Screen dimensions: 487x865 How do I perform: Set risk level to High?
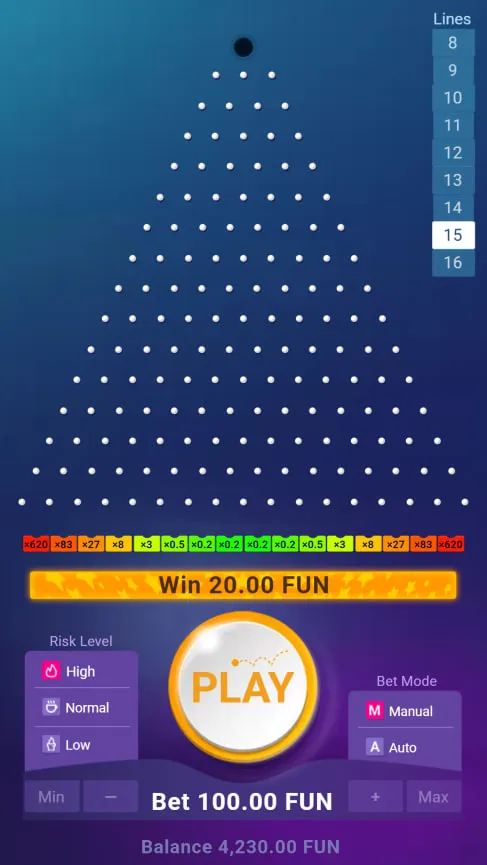coord(82,671)
